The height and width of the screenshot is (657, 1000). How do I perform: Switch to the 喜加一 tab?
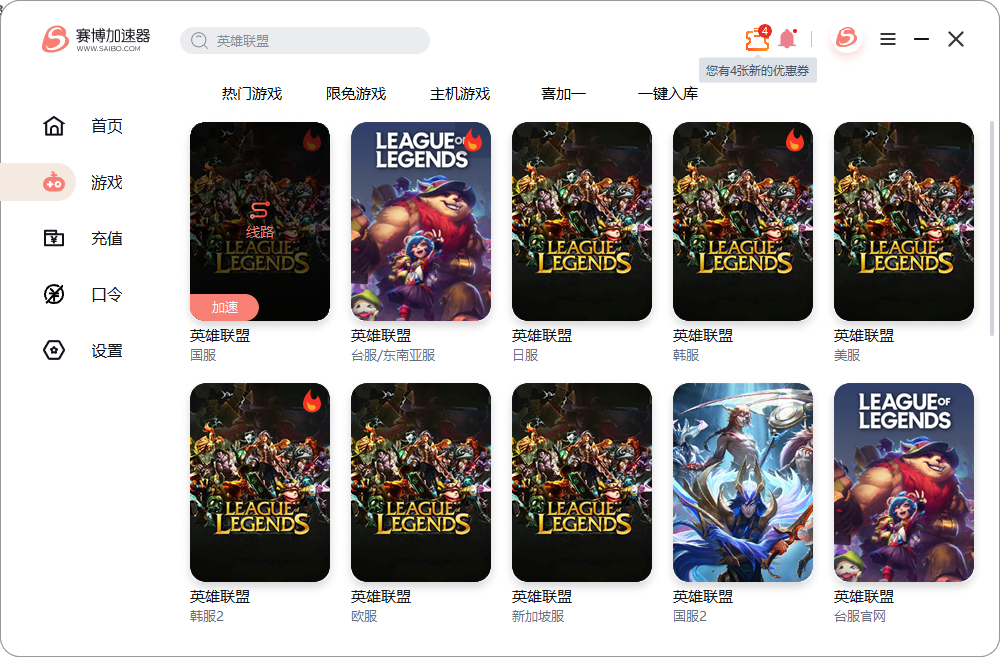coord(563,93)
